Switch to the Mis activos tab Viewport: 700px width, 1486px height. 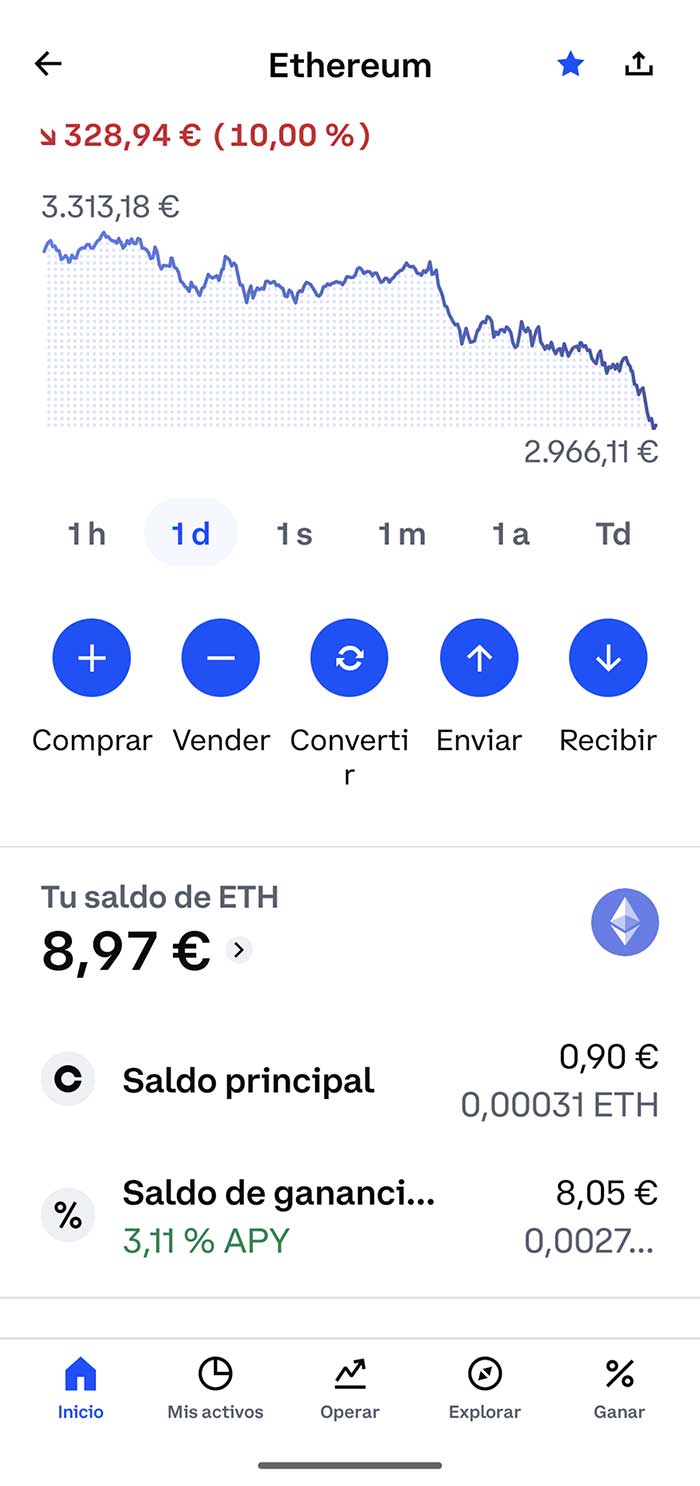click(x=215, y=1388)
